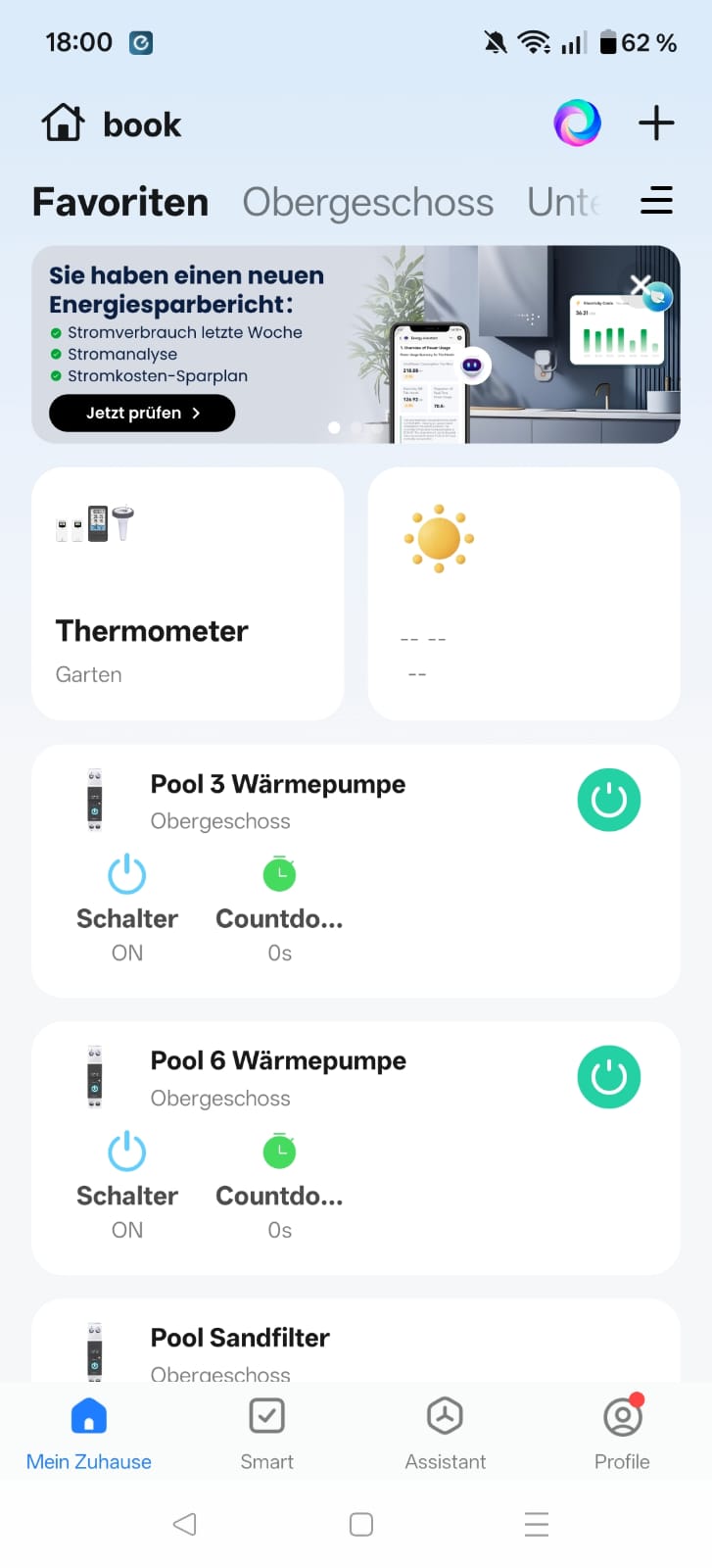The image size is (712, 1568).
Task: Open the Profile tab
Action: [x=622, y=1432]
